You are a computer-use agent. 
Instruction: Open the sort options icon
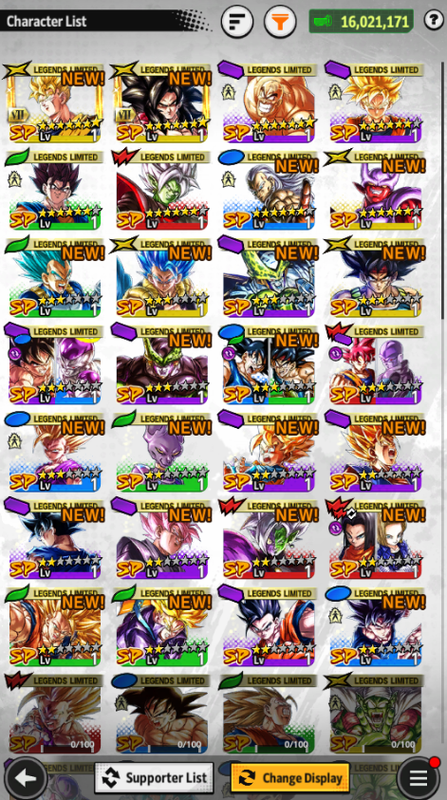[237, 22]
